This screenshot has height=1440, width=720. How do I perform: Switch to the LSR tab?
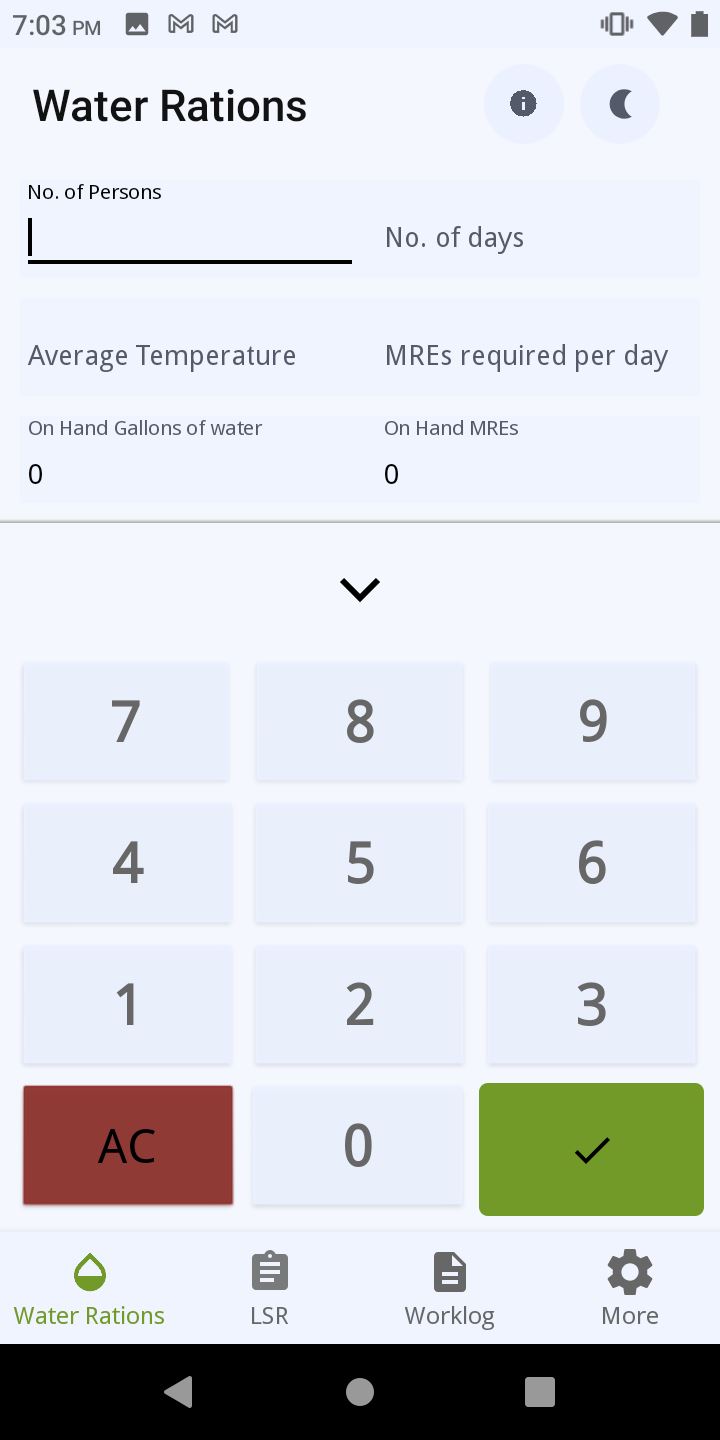click(x=270, y=1289)
